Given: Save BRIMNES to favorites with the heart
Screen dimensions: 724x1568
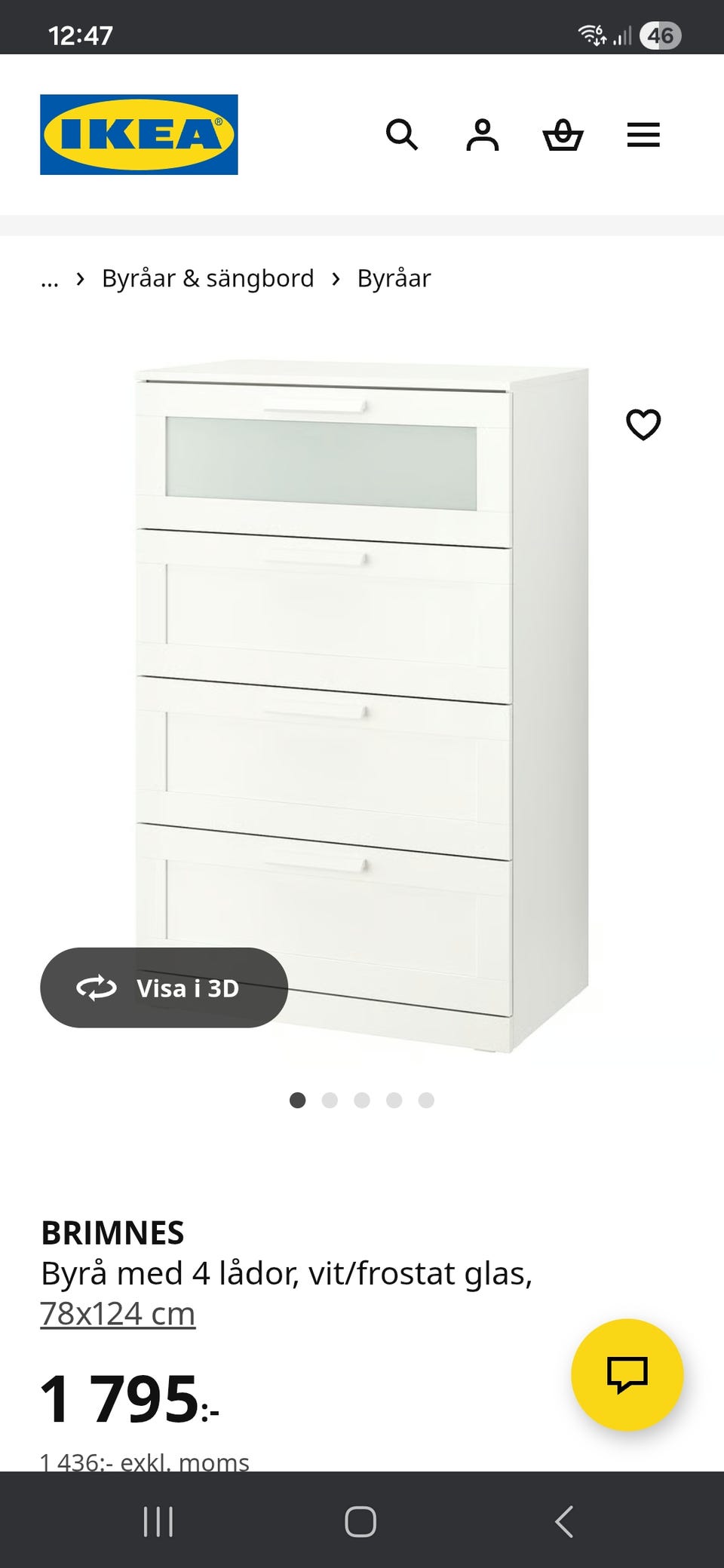Looking at the screenshot, I should [x=643, y=424].
